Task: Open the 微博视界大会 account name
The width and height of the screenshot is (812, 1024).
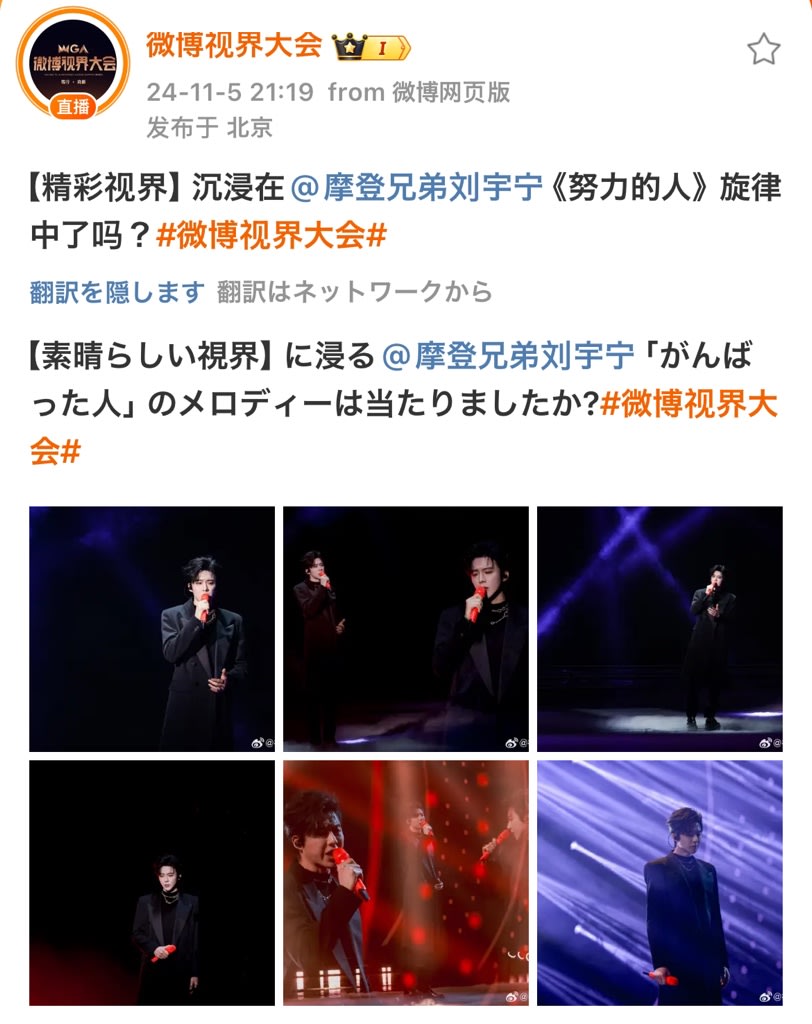Action: point(234,45)
